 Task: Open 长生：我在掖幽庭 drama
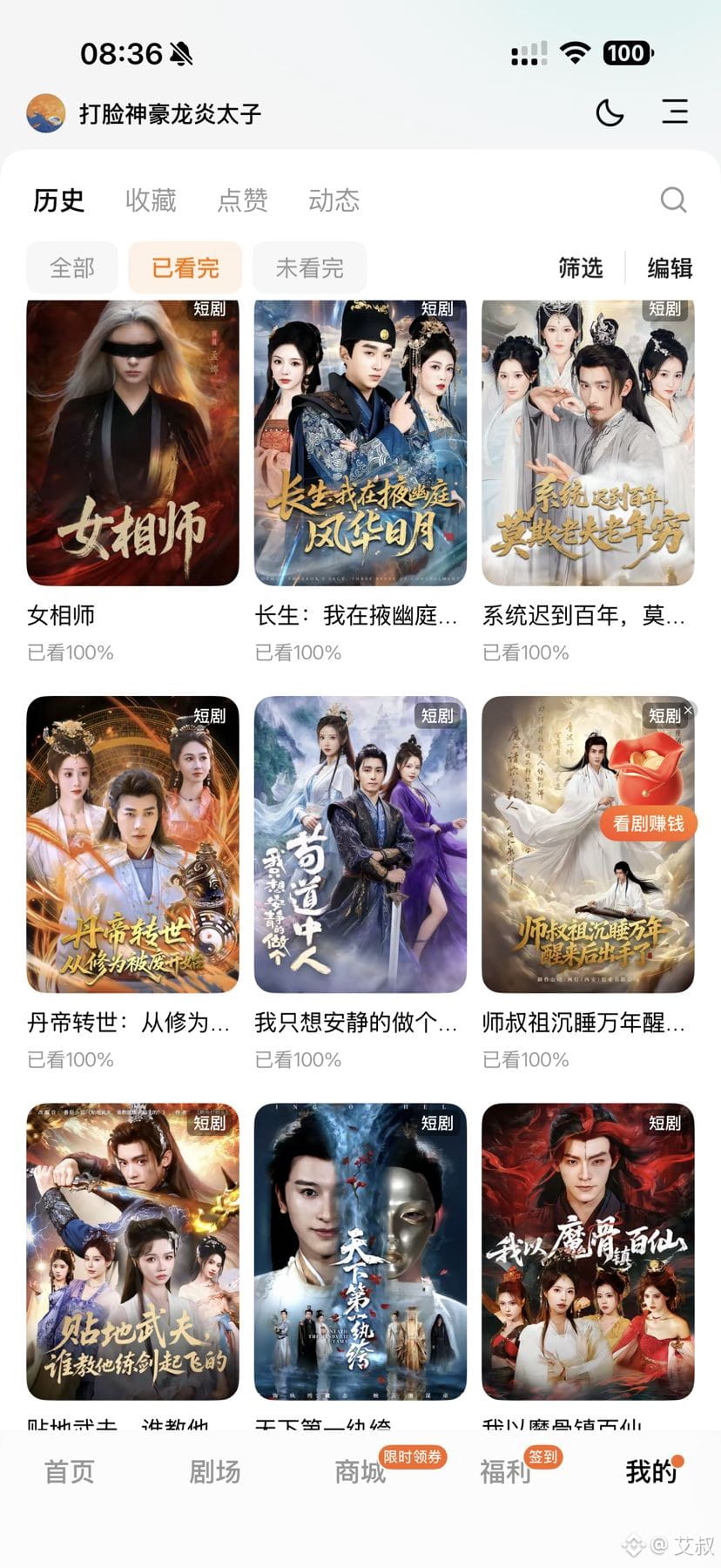360,443
